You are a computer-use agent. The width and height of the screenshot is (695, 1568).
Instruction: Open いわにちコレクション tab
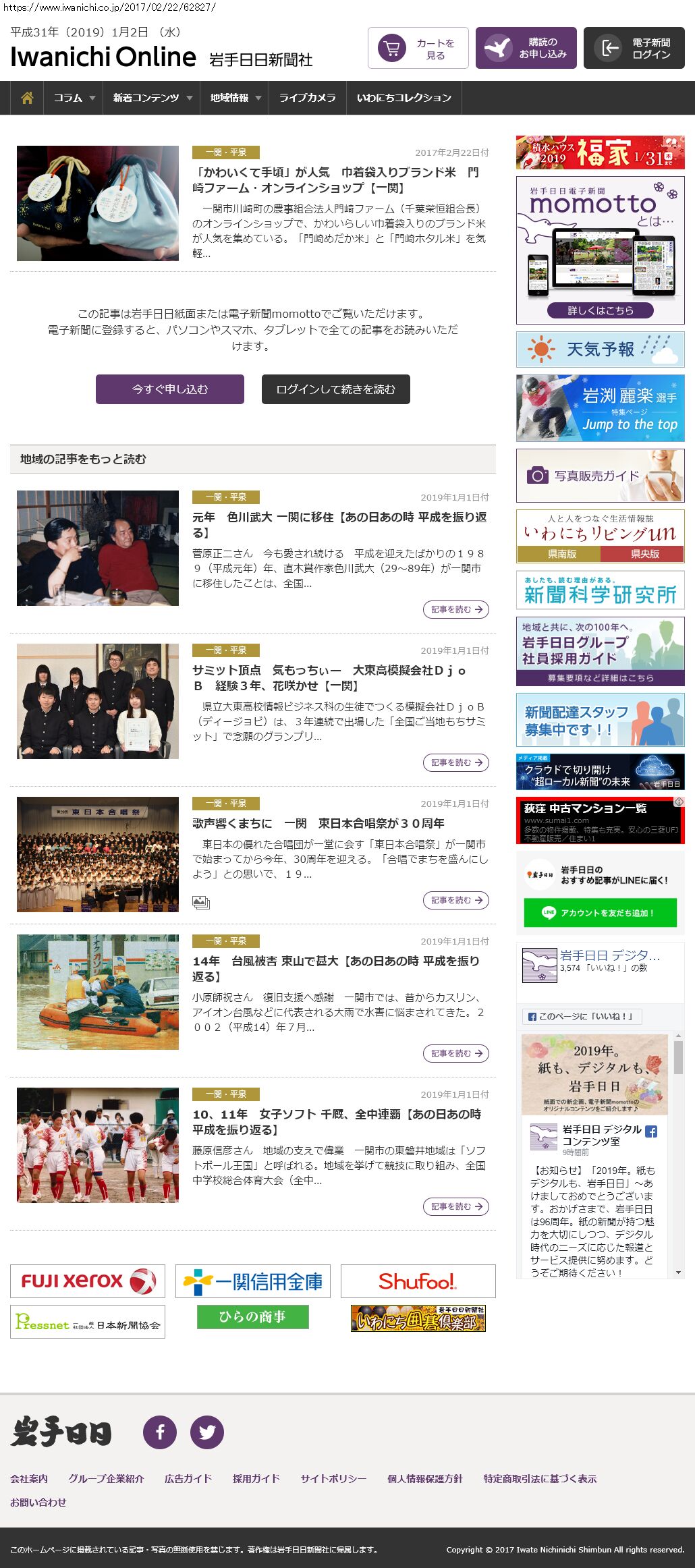click(404, 98)
